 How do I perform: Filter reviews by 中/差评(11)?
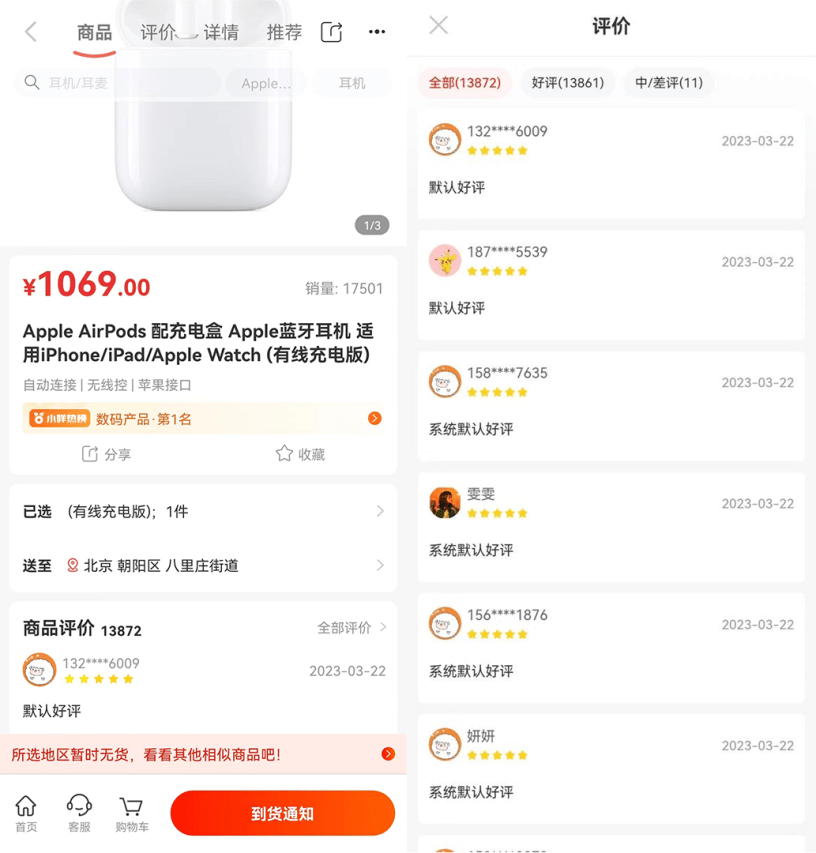668,83
